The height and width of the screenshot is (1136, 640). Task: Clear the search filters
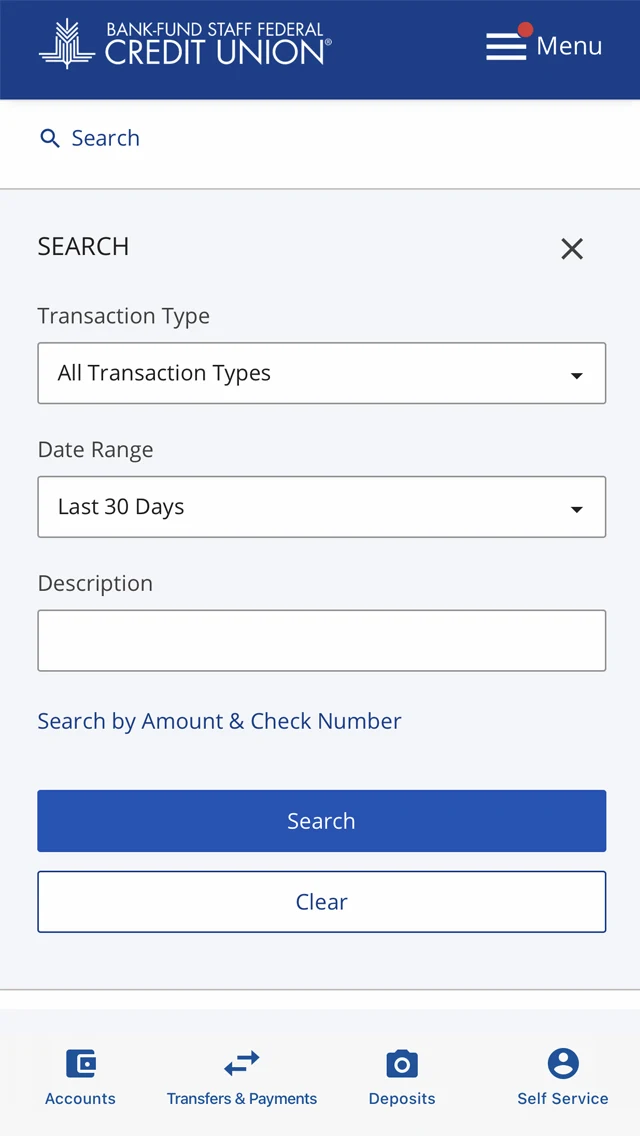click(321, 902)
